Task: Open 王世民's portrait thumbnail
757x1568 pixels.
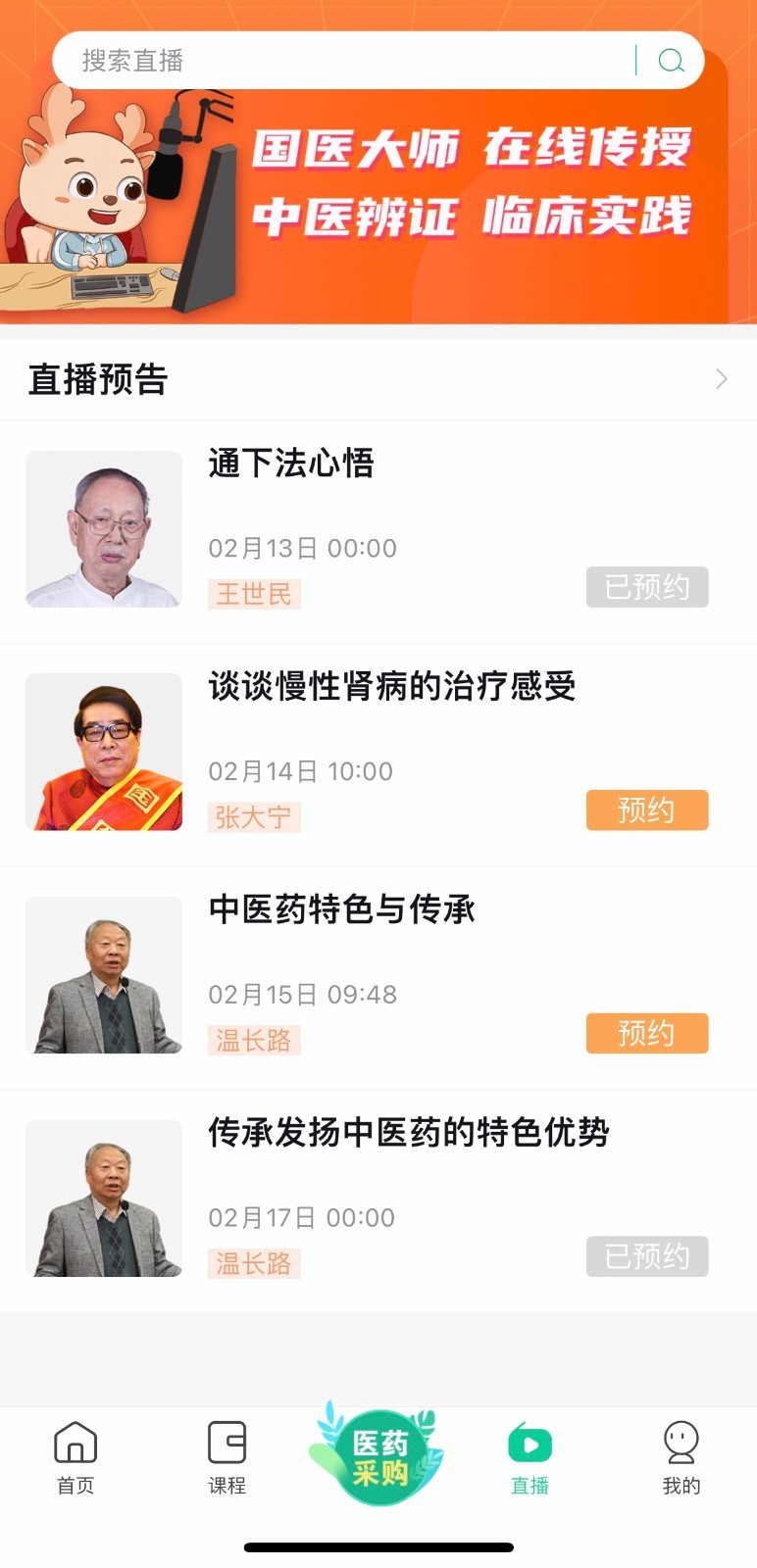Action: coord(103,530)
